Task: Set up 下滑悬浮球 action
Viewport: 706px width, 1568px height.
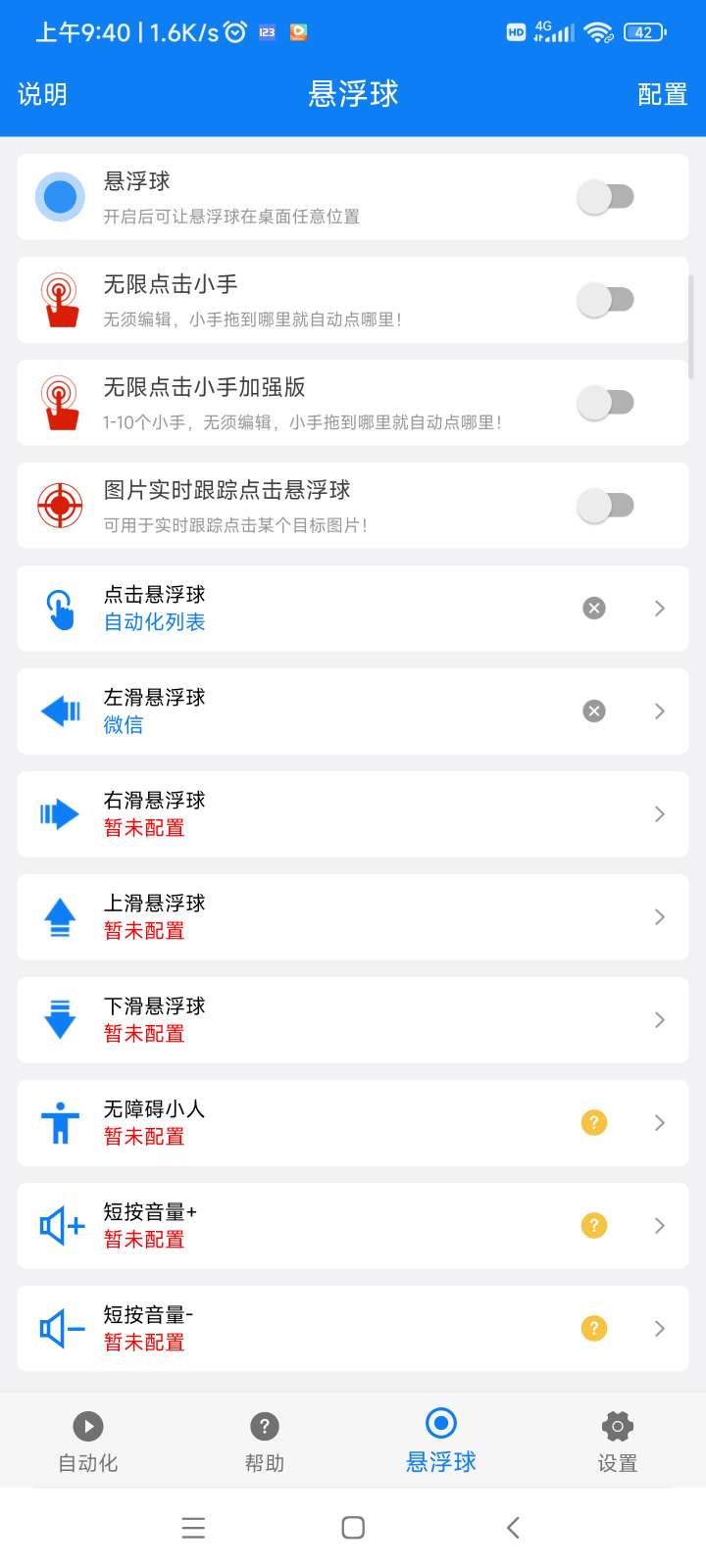Action: pyautogui.click(x=353, y=1020)
